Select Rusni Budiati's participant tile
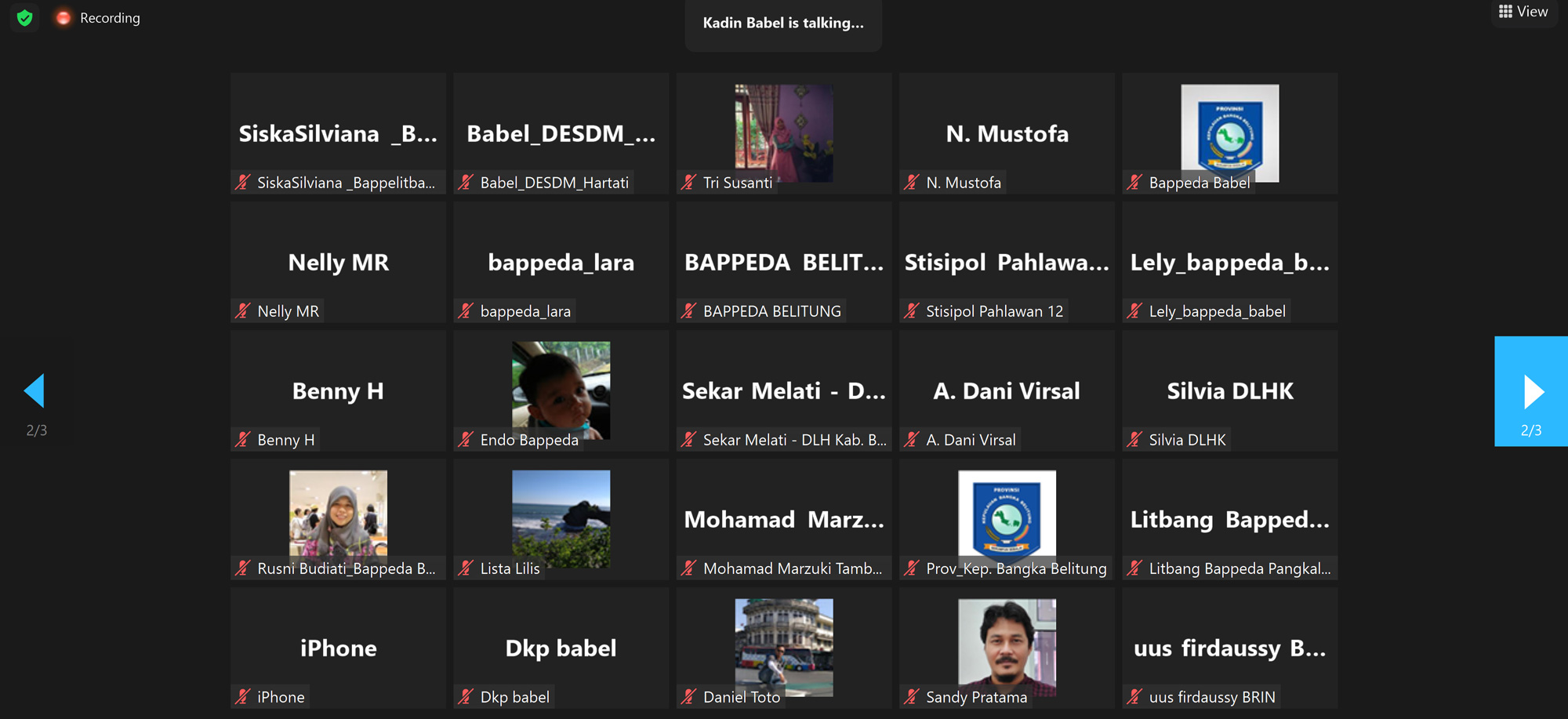 338,518
